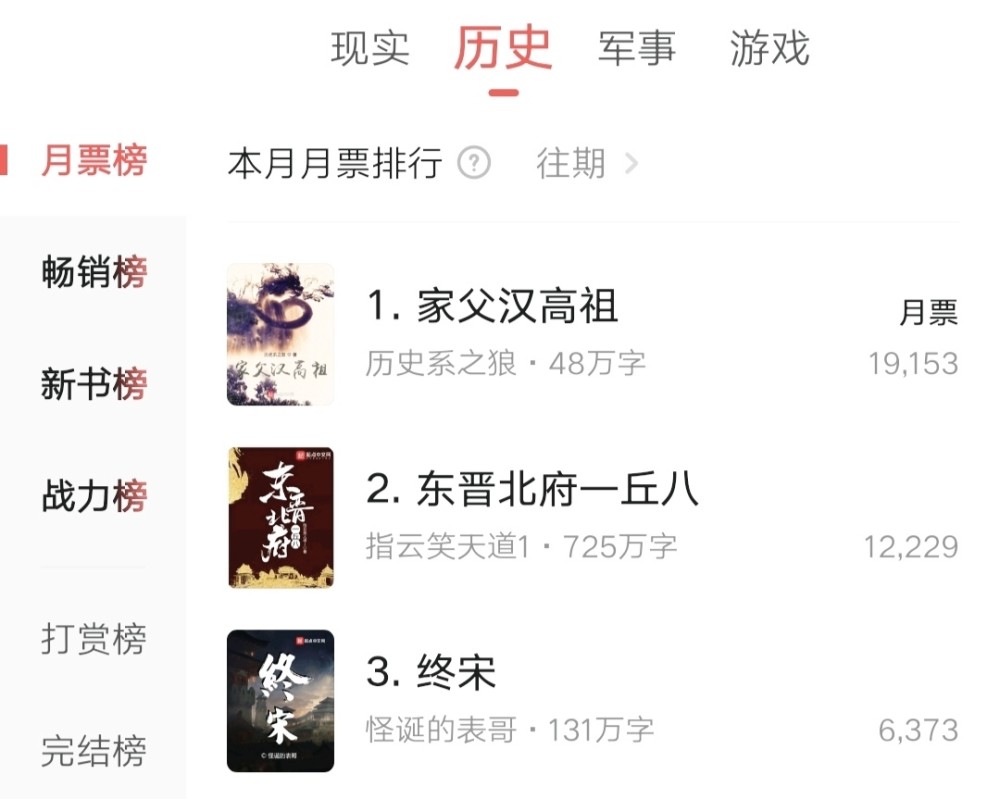The image size is (1000, 799).
Task: Tap the question mark help icon
Action: [x=474, y=162]
